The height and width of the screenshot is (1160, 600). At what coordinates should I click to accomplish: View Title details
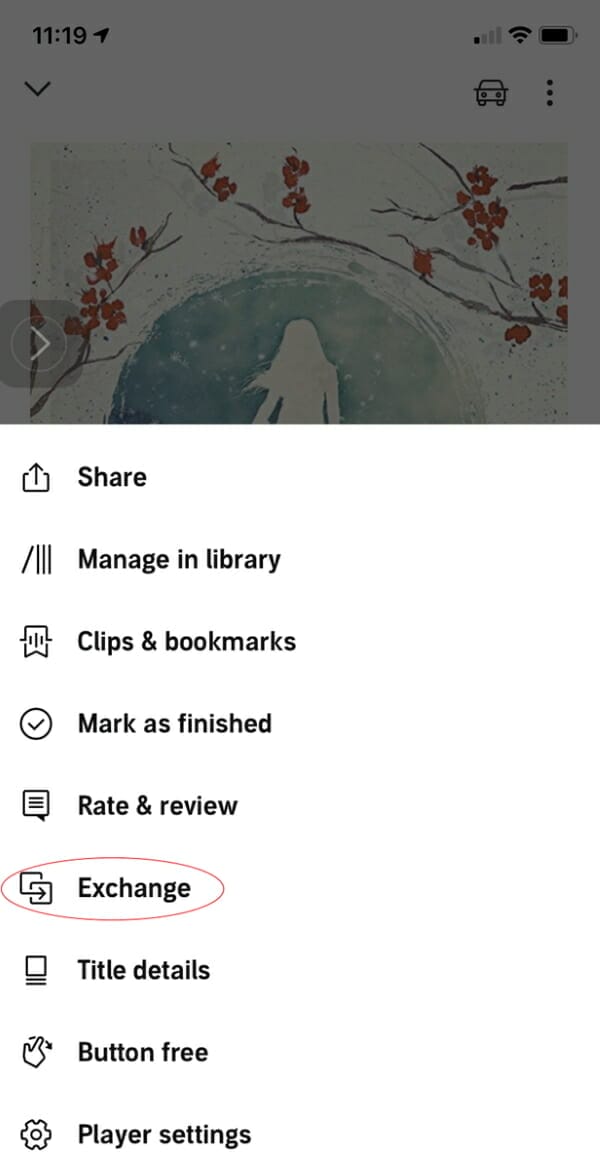point(300,970)
